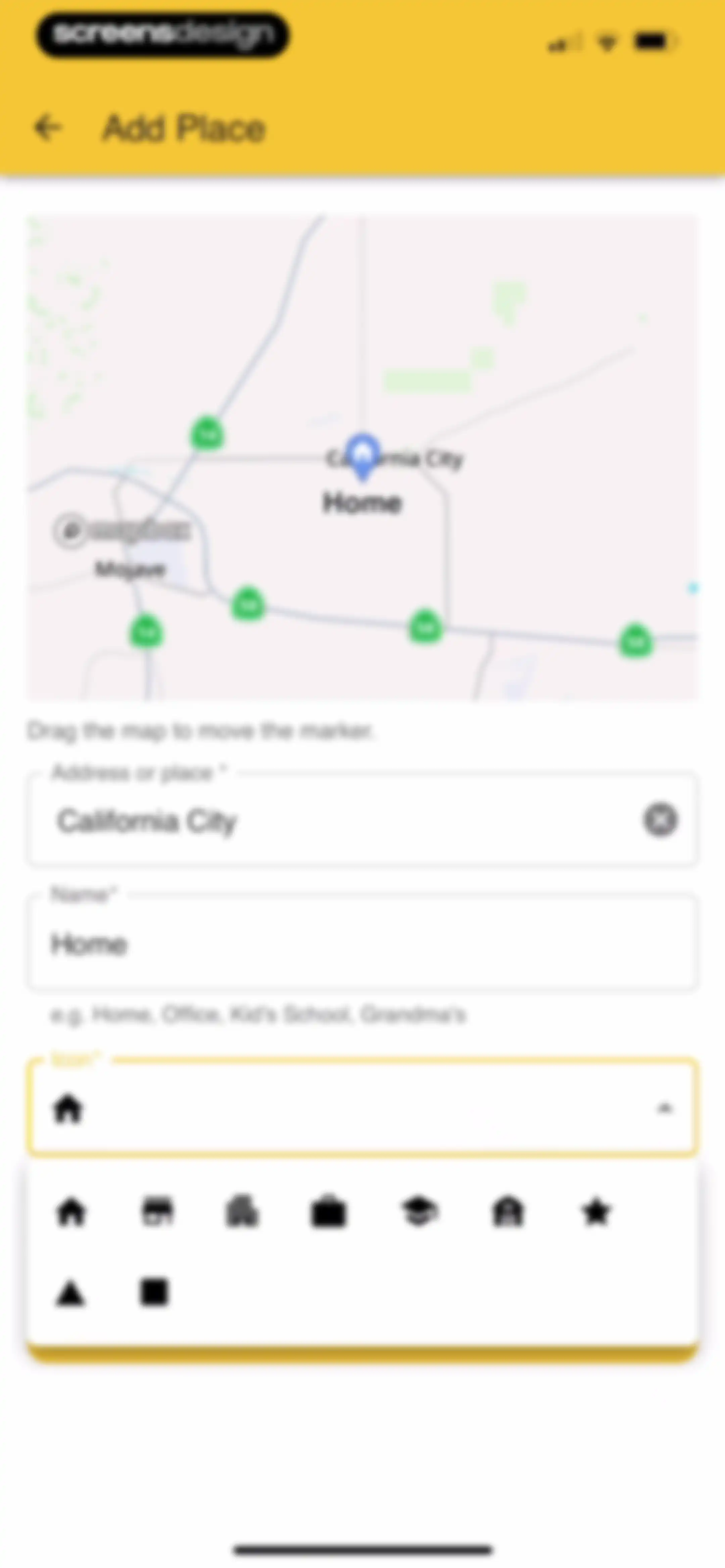Edit the Name field containing Home
This screenshot has height=1568, width=725.
pyautogui.click(x=362, y=943)
